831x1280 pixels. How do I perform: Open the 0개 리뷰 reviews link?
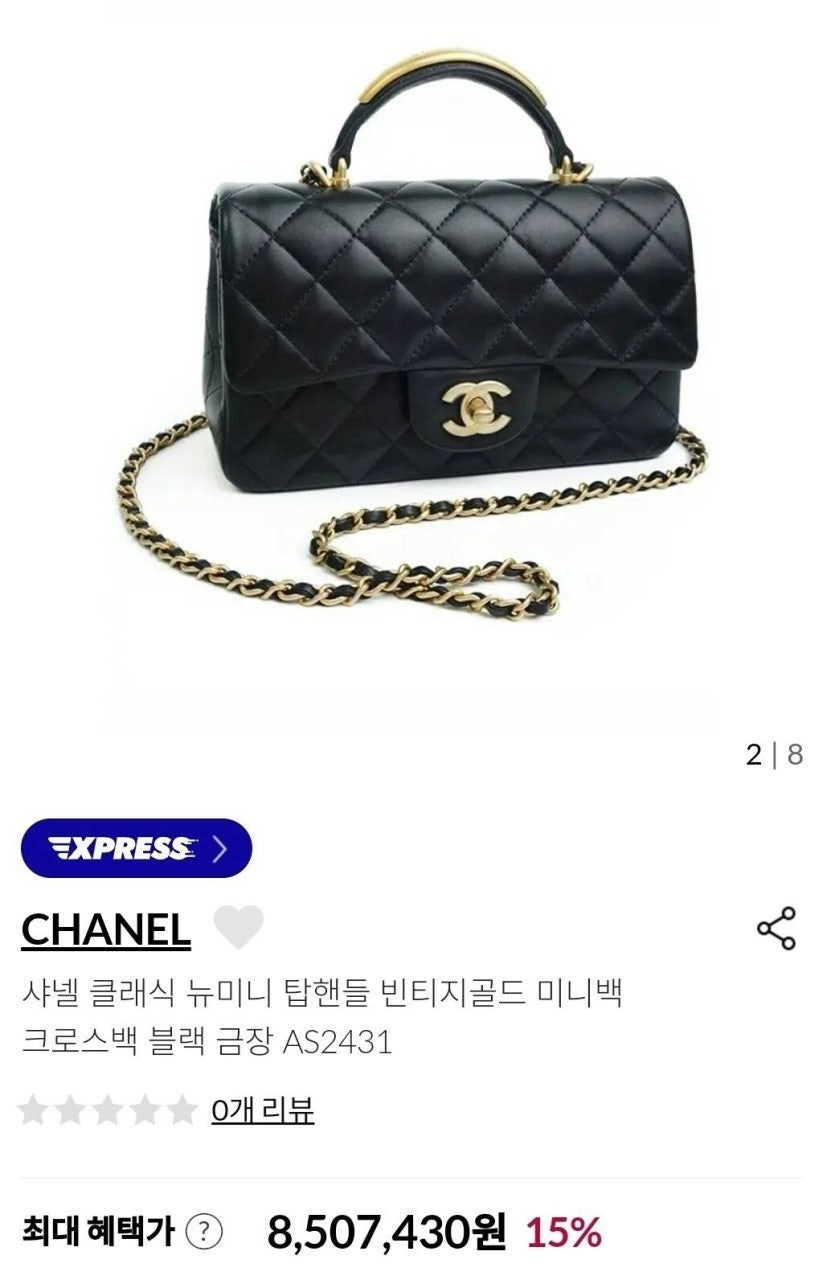[x=262, y=1109]
